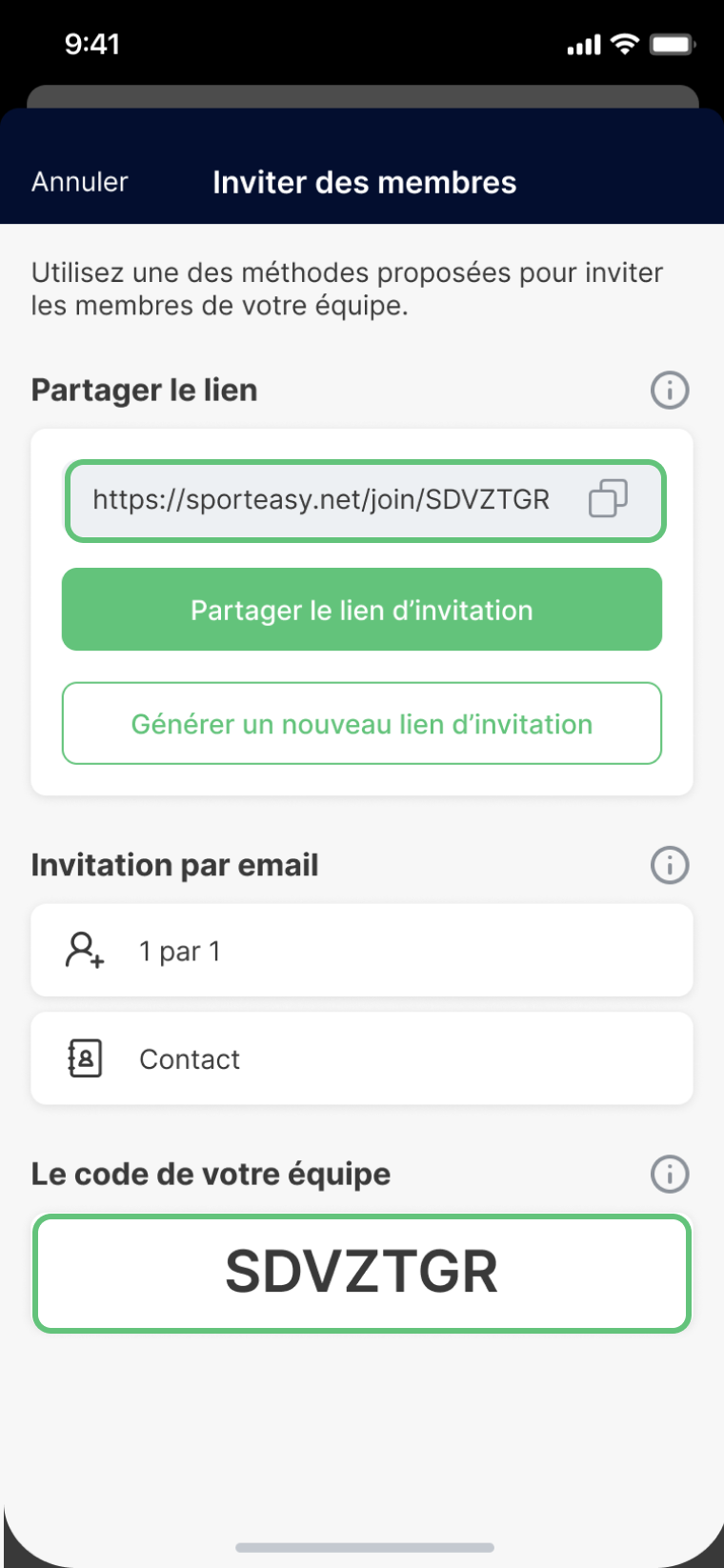Open the Contact email invitation option

tap(362, 1058)
